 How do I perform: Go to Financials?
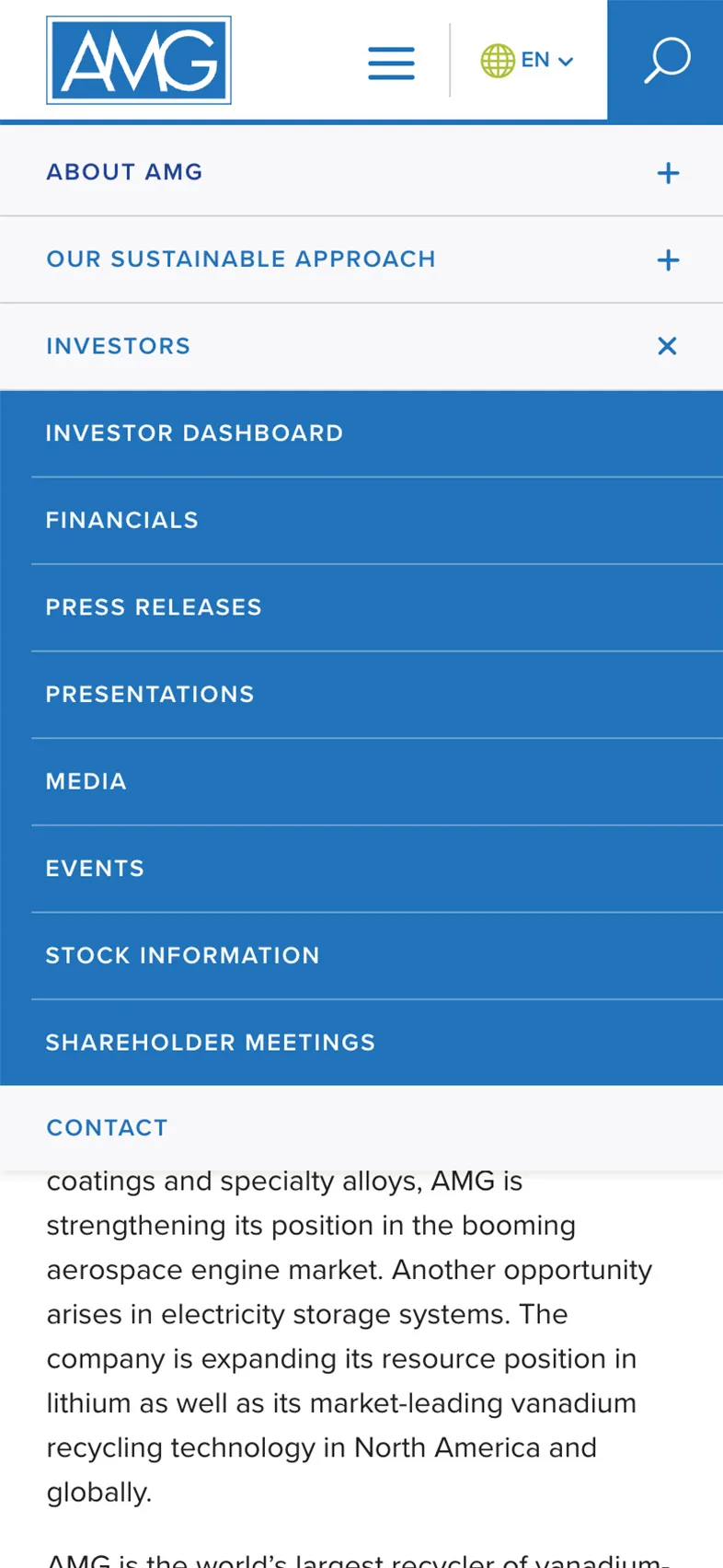click(x=122, y=521)
